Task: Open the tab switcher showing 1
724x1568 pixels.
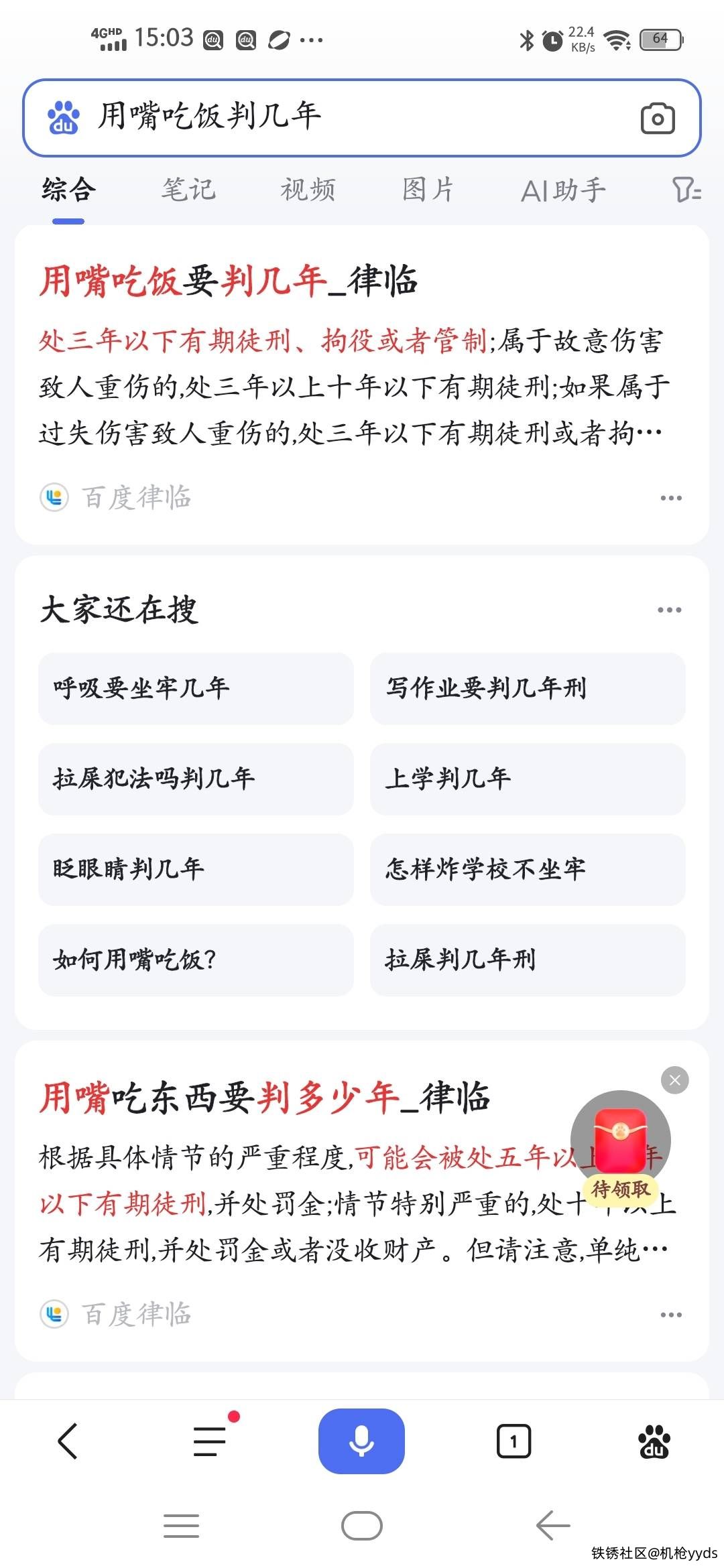Action: tap(514, 1441)
